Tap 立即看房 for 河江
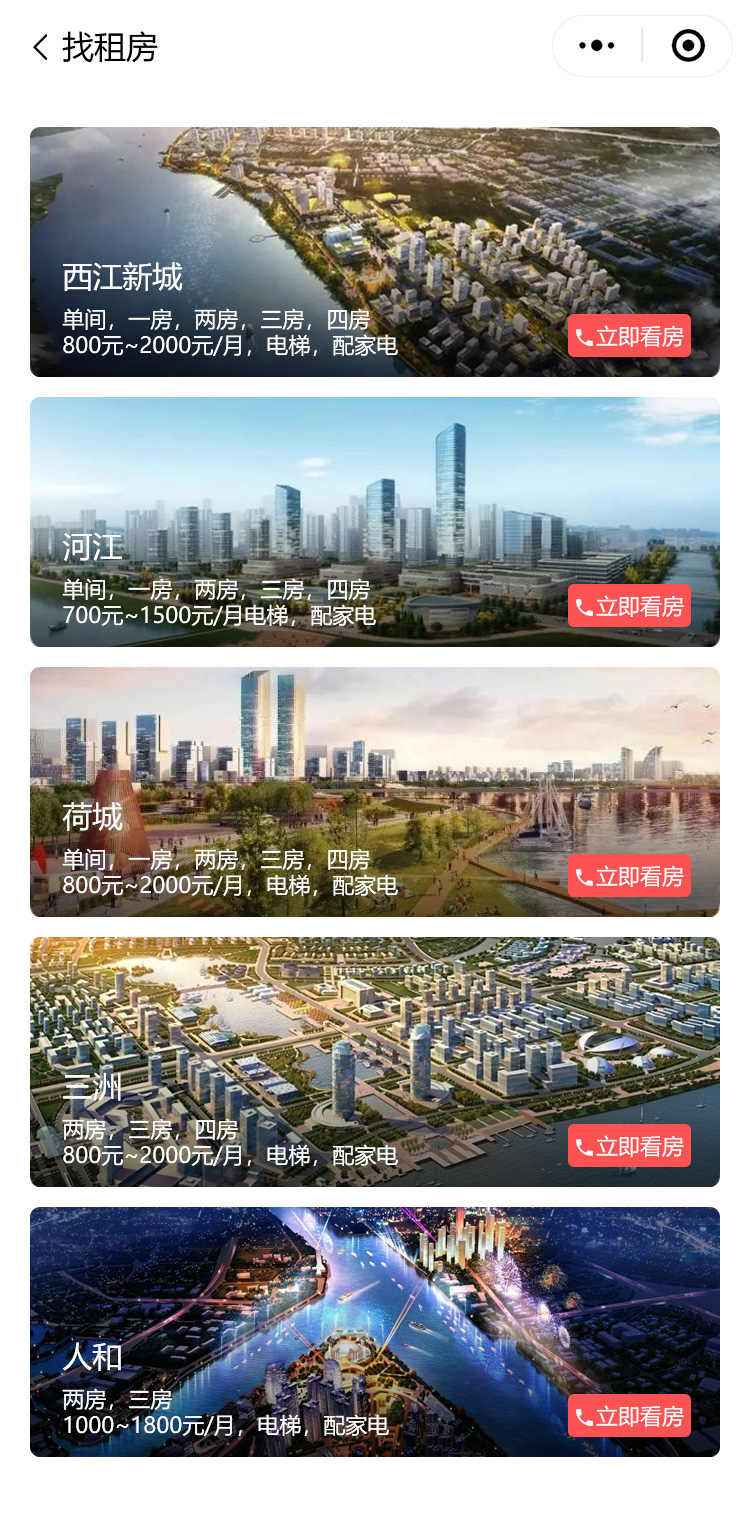 click(x=629, y=606)
